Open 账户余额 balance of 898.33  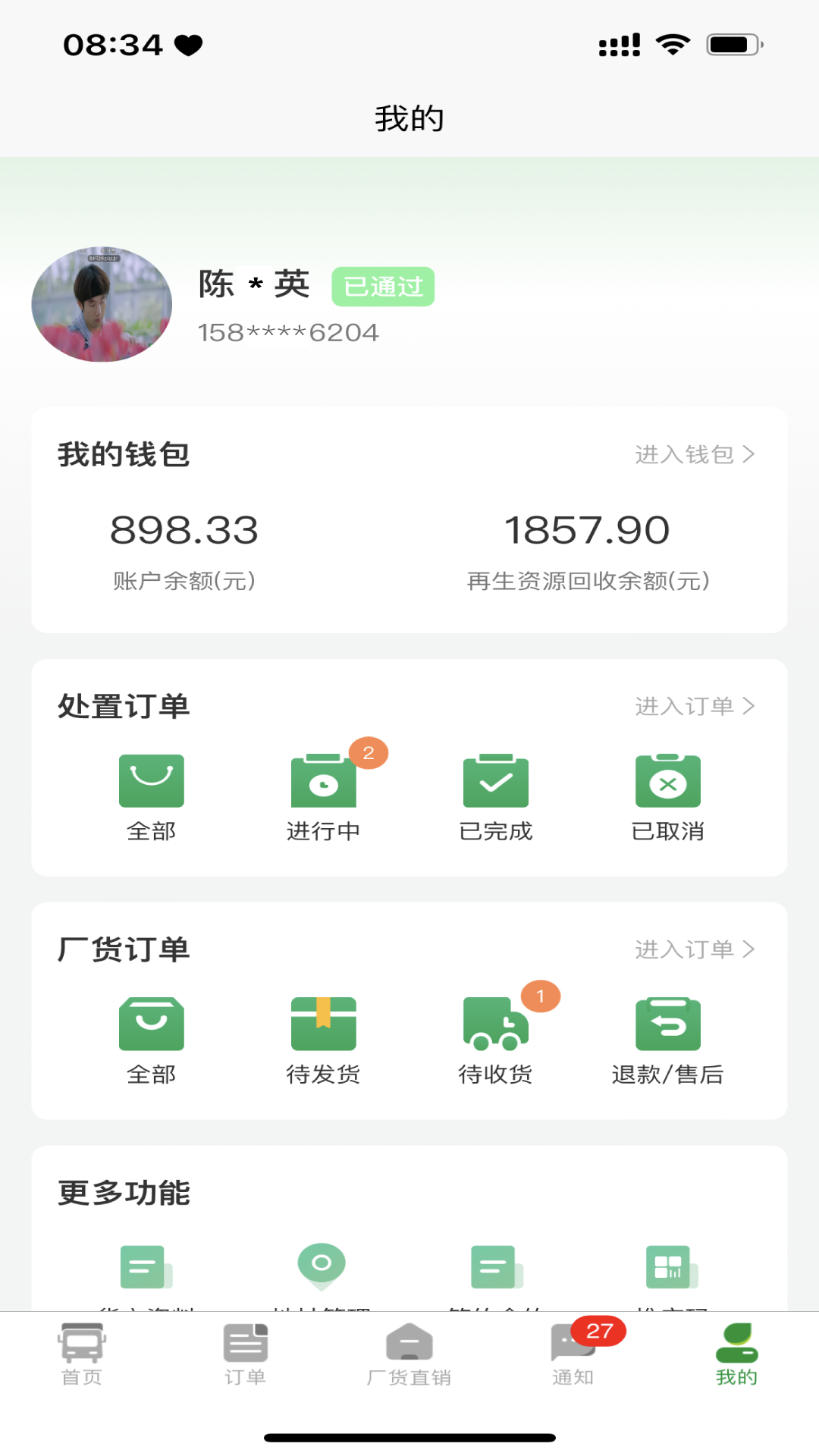click(x=184, y=548)
